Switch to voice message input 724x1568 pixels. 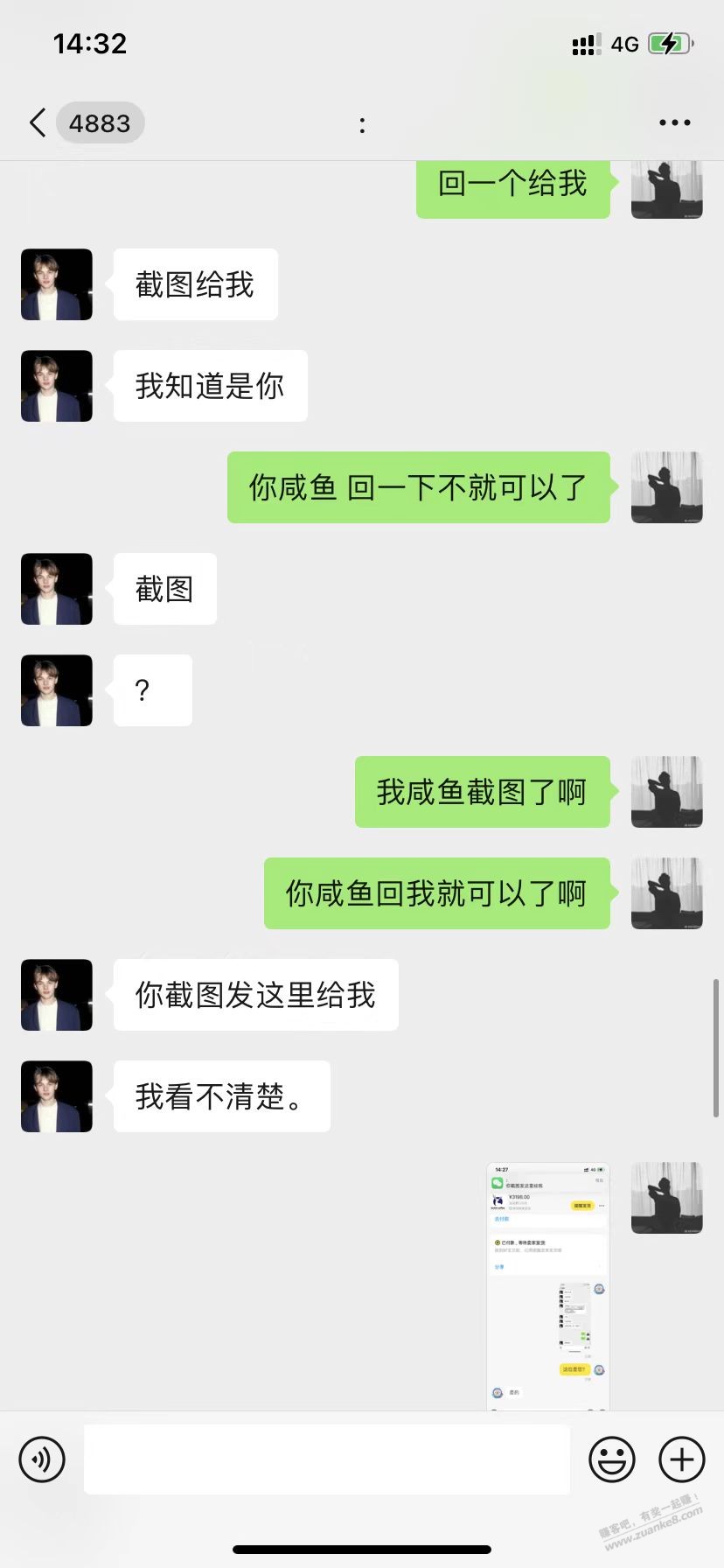point(42,1459)
